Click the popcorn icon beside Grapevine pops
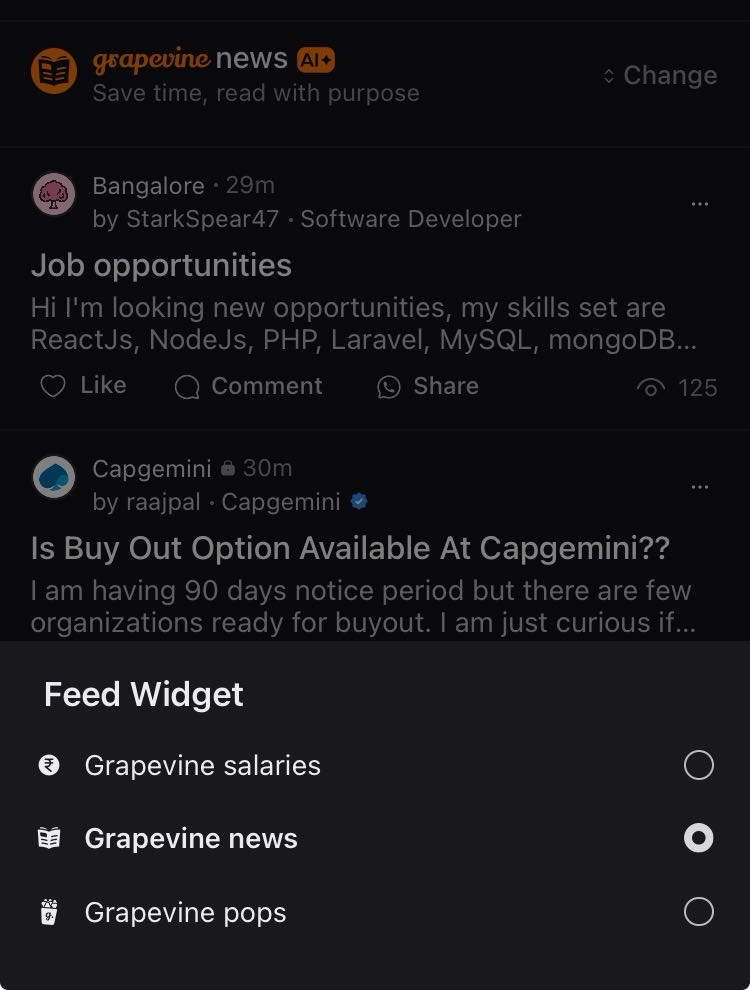This screenshot has height=990, width=750. (x=49, y=912)
